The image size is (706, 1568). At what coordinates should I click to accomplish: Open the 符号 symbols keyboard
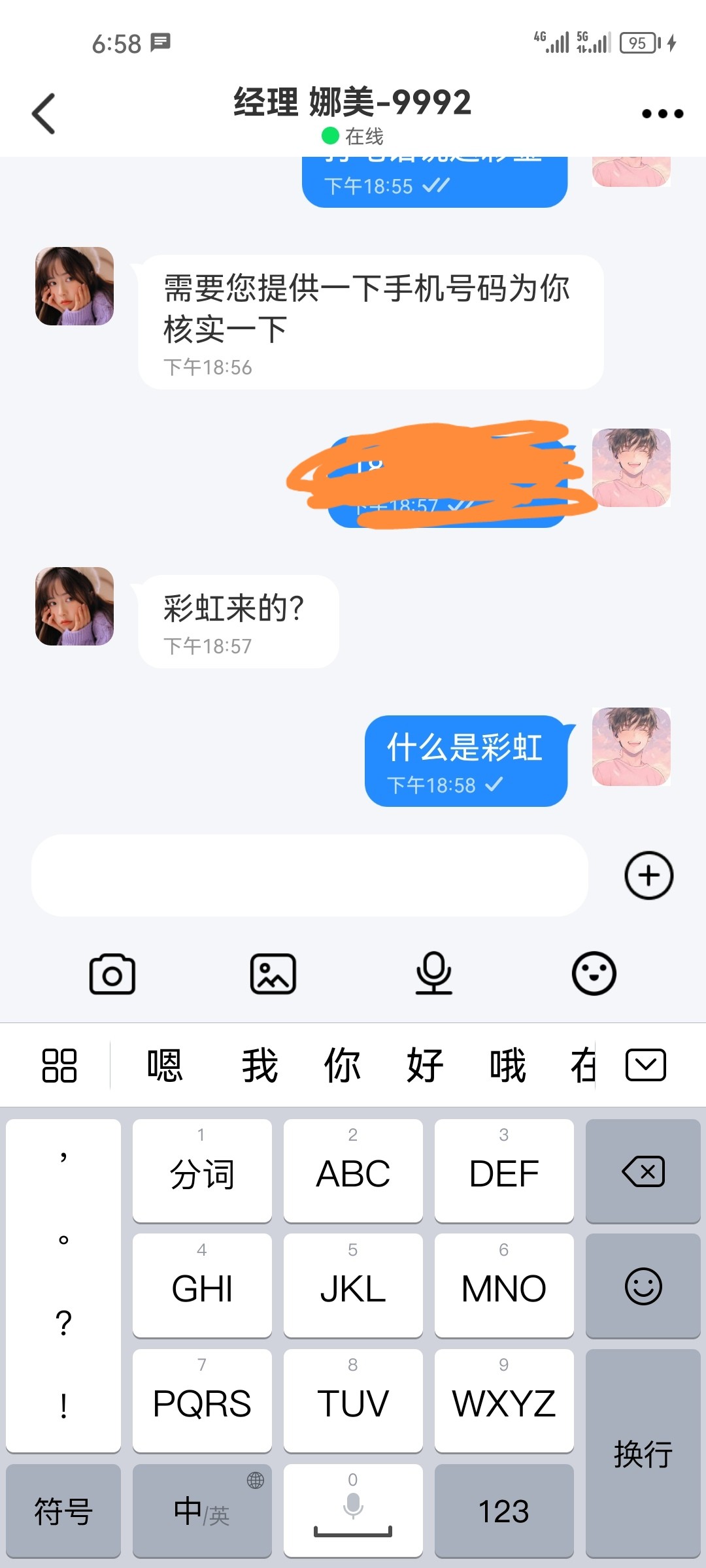point(63,1511)
